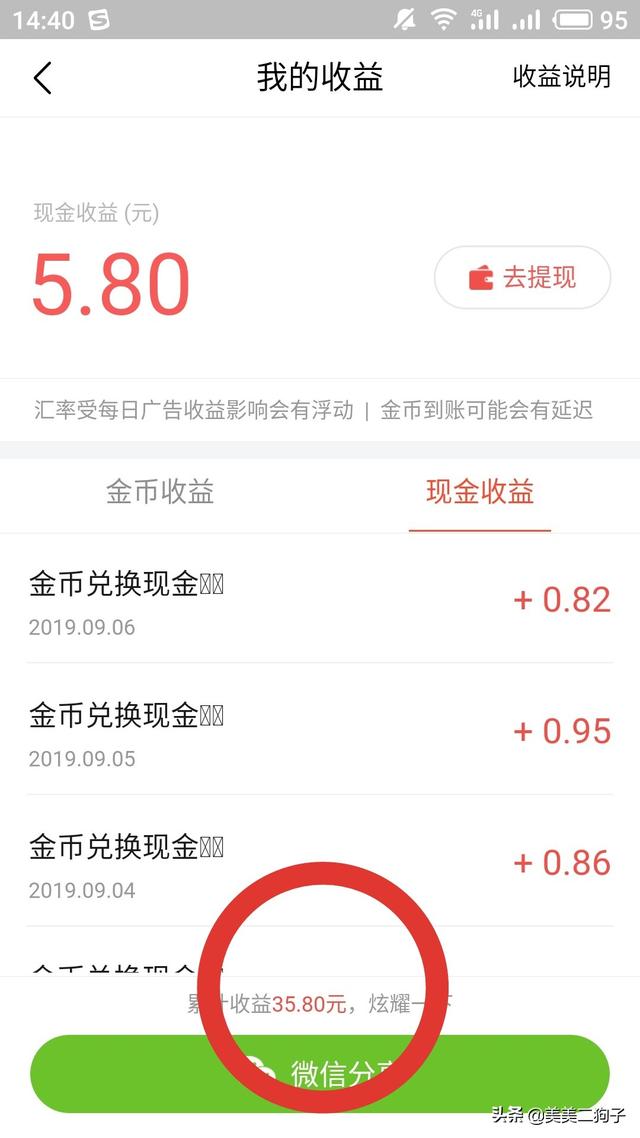Switch to the 金币收益 tab
The width and height of the screenshot is (640, 1138).
pos(160,492)
